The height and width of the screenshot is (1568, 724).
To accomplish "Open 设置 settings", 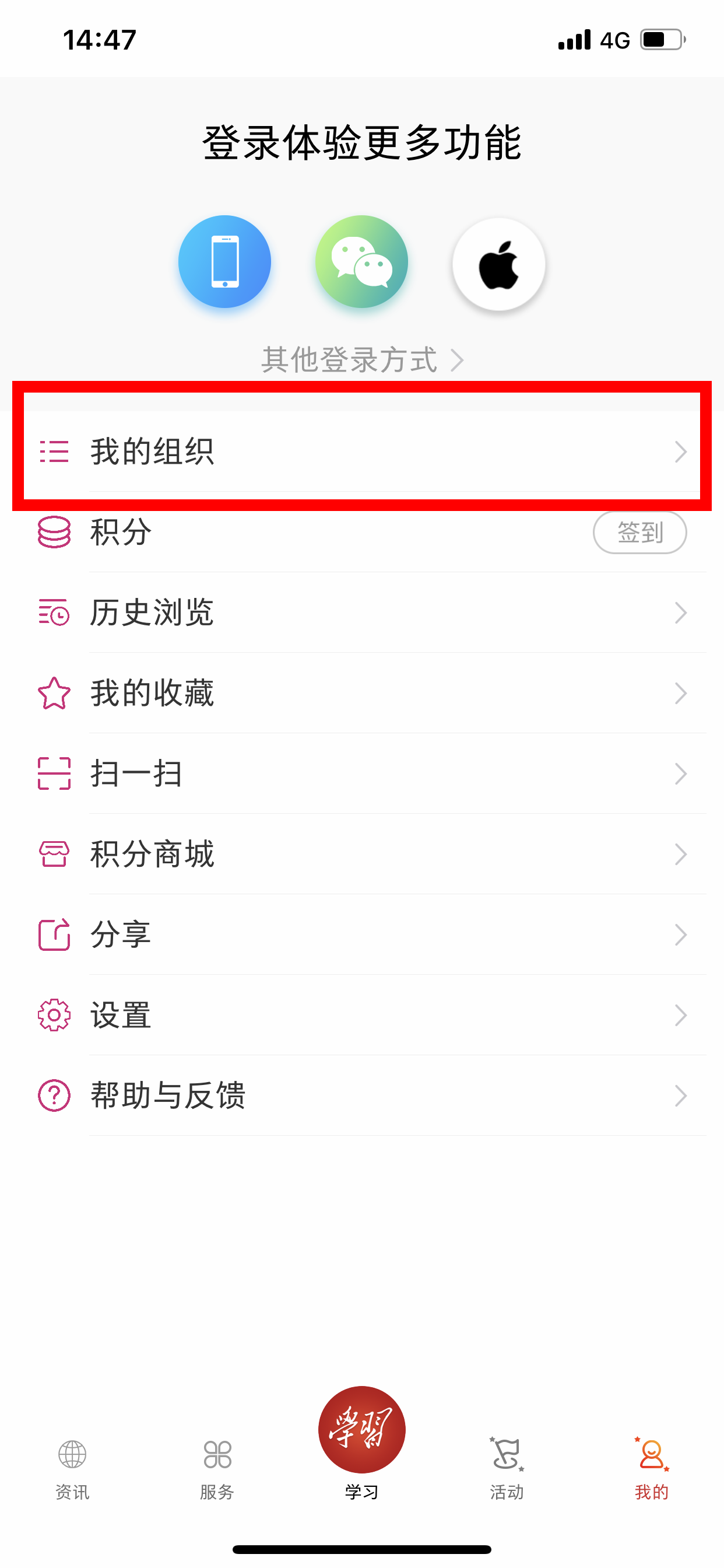I will click(362, 1014).
